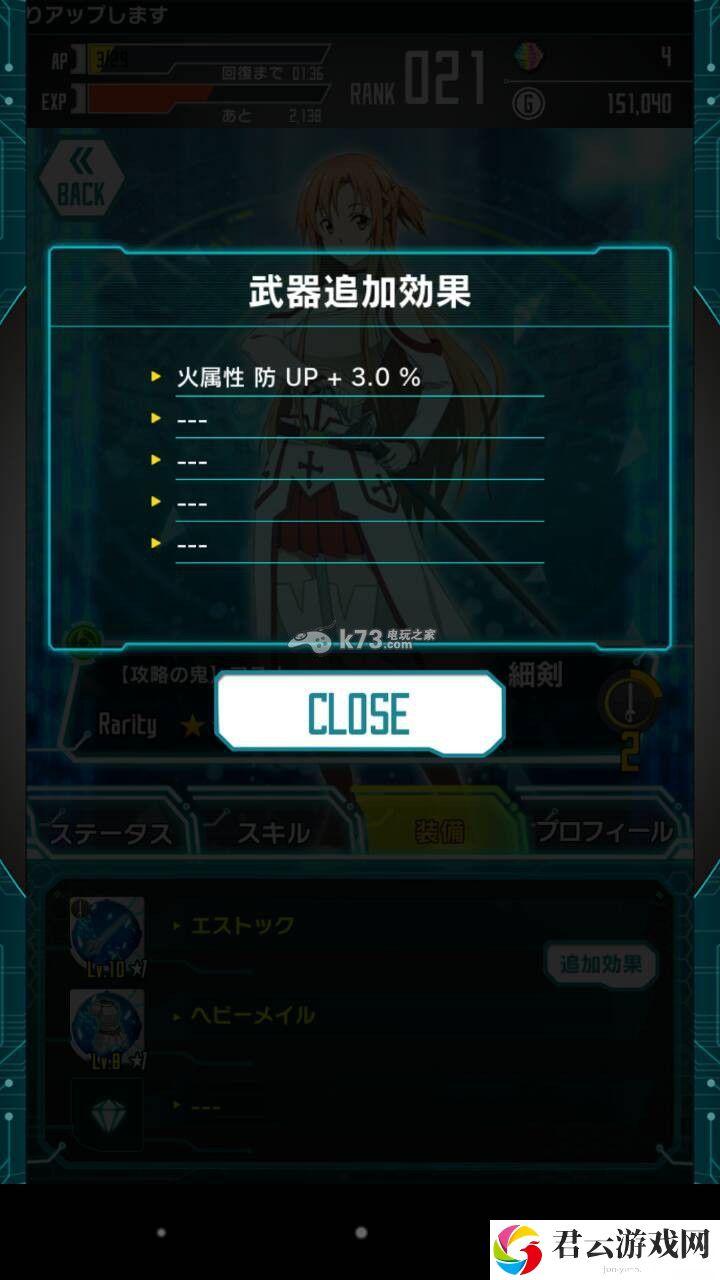The width and height of the screenshot is (720, 1280).
Task: Open the プロフィール tab
Action: (x=603, y=830)
